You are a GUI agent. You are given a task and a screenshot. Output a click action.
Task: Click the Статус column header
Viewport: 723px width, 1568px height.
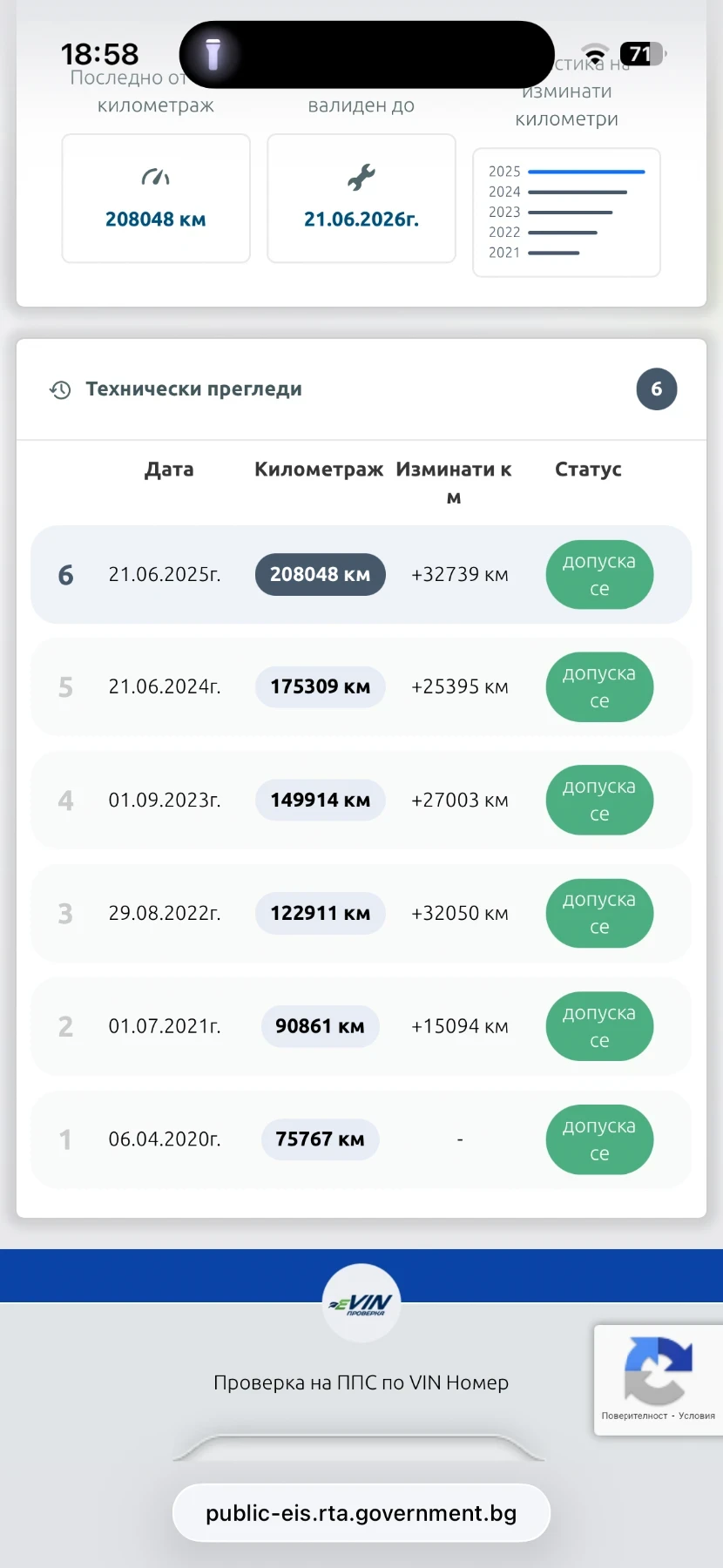pyautogui.click(x=588, y=470)
